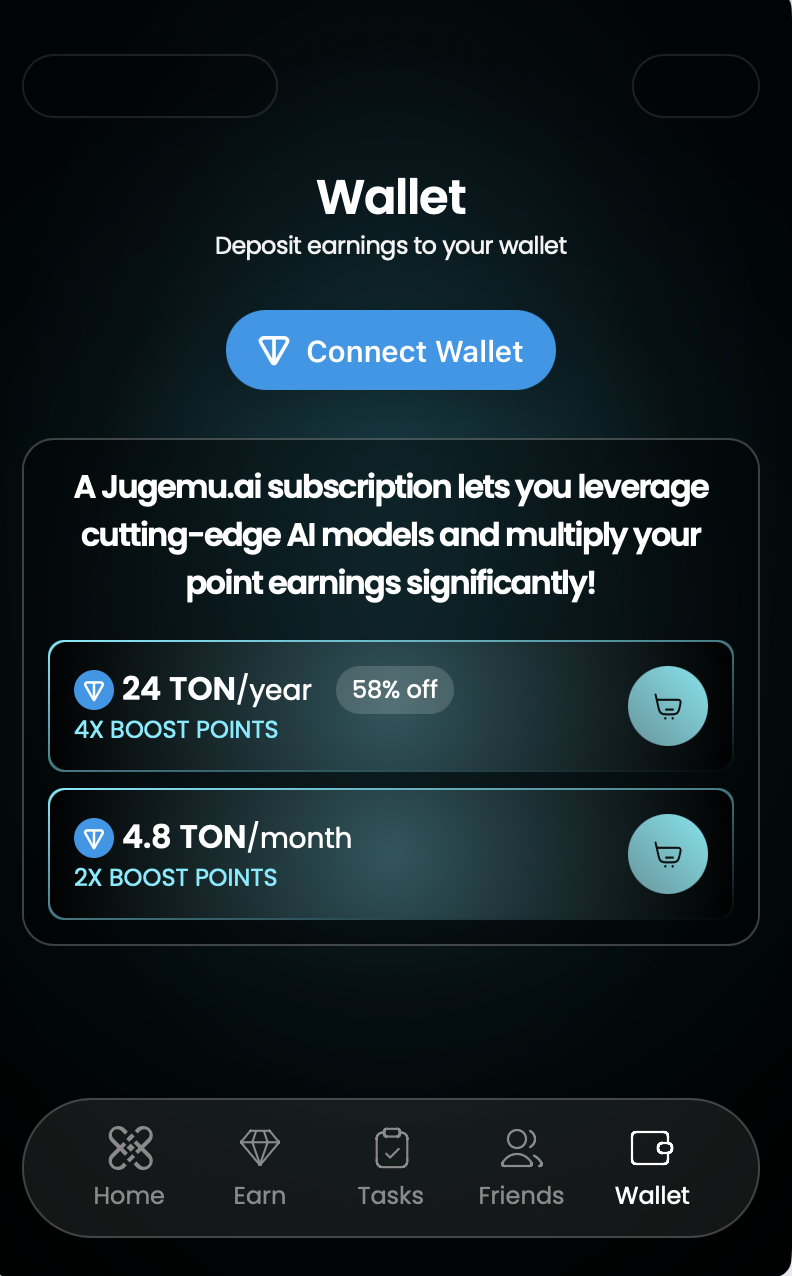Viewport: 792px width, 1276px height.
Task: Switch to the Friends tab
Action: [521, 1166]
